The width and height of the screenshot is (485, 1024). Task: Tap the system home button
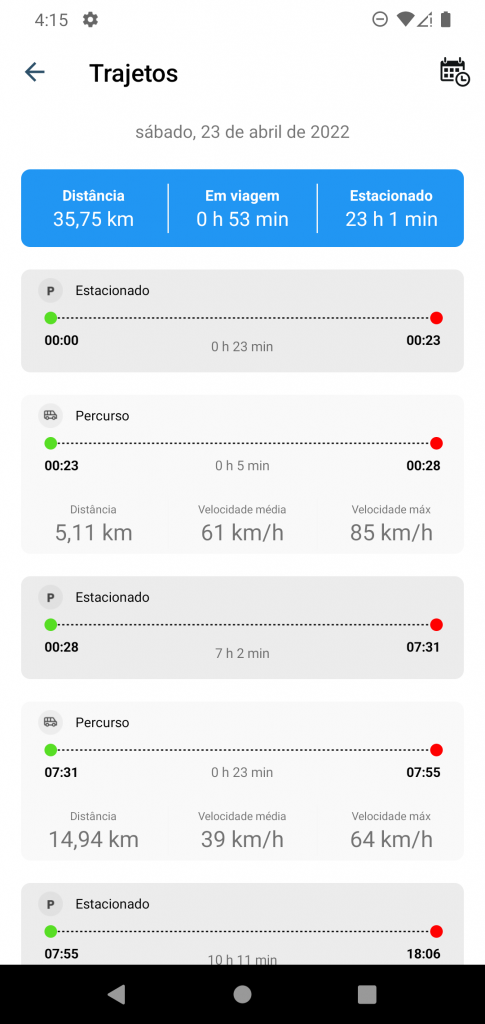pos(242,994)
